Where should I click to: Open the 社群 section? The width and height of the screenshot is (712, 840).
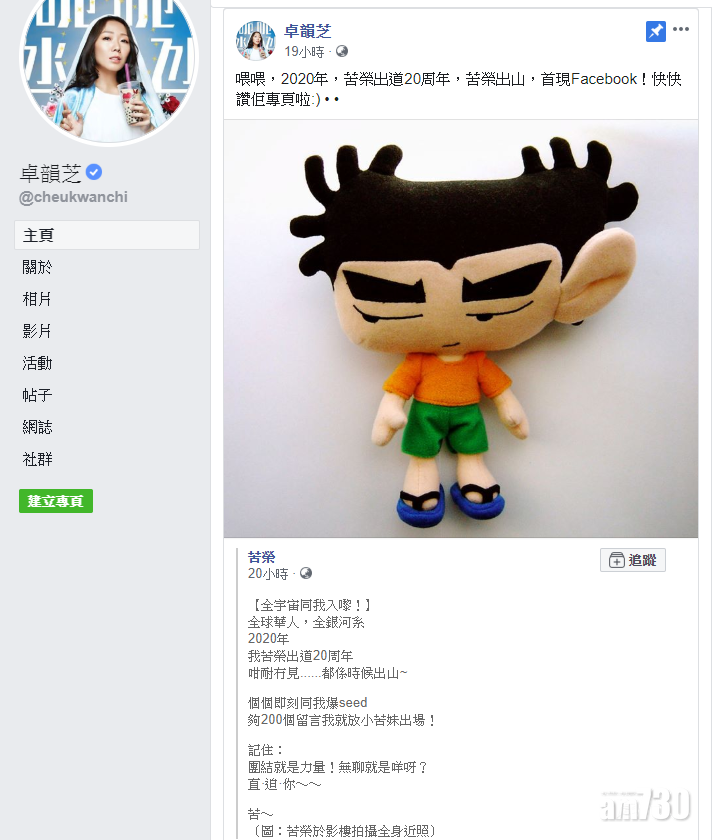tap(37, 459)
